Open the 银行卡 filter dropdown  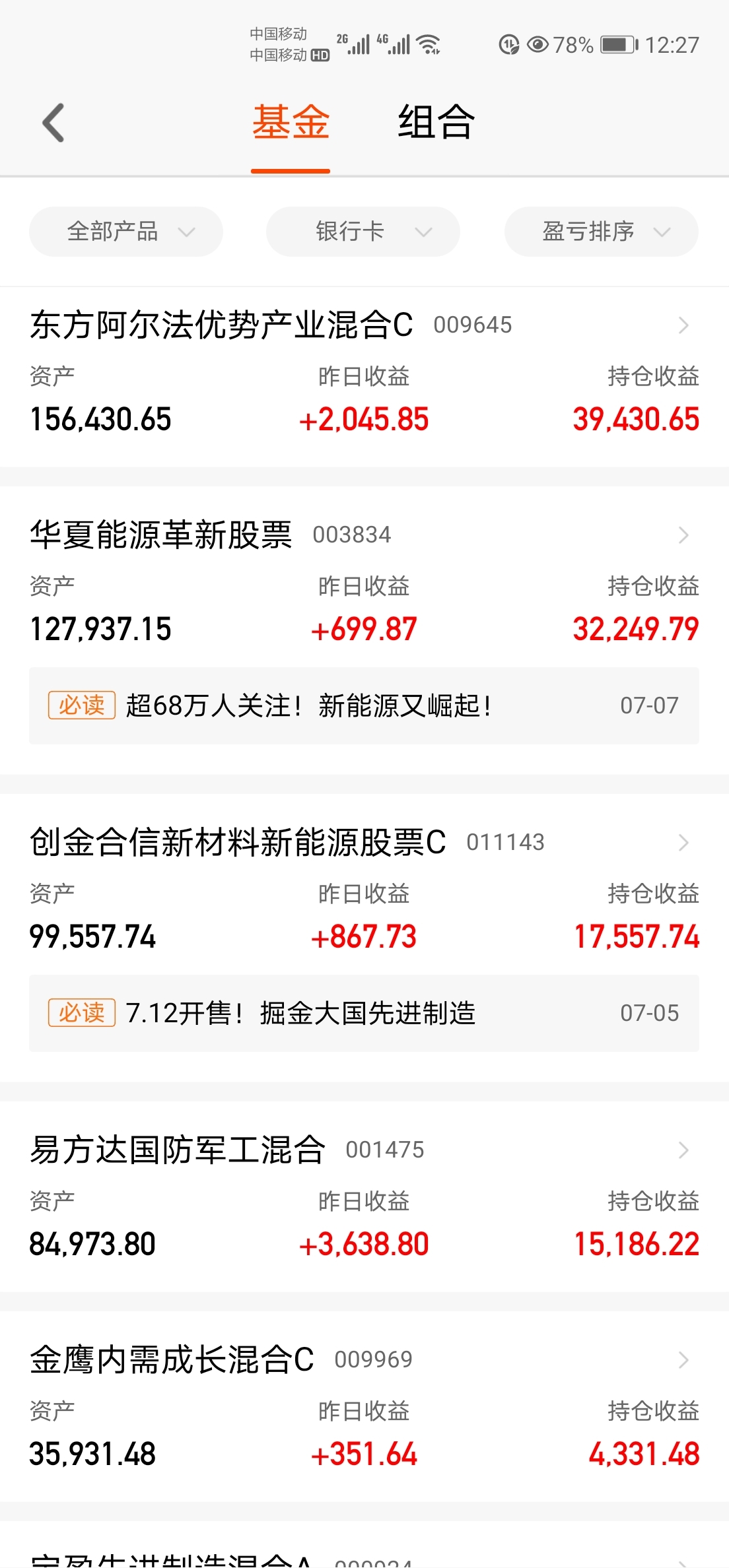(x=363, y=232)
